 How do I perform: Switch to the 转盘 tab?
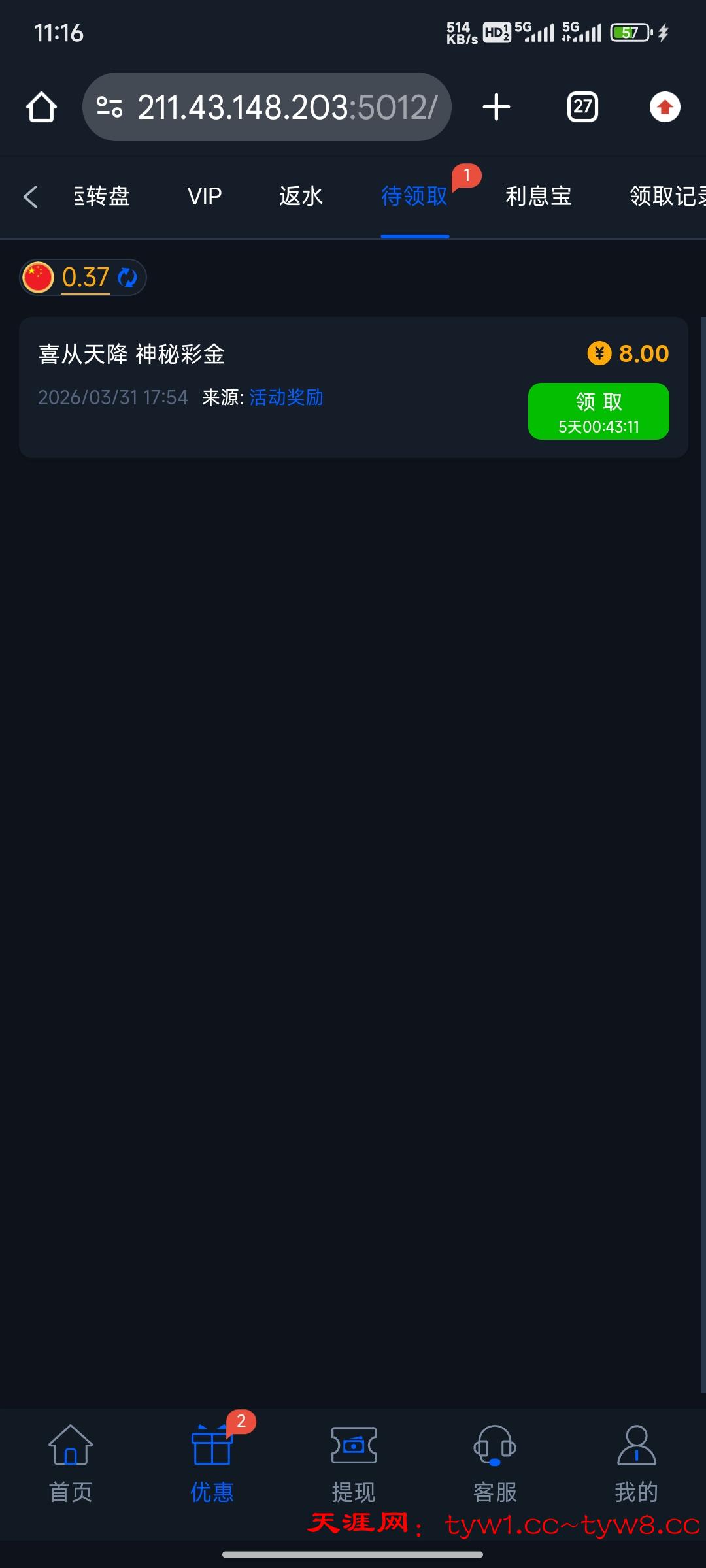[103, 196]
